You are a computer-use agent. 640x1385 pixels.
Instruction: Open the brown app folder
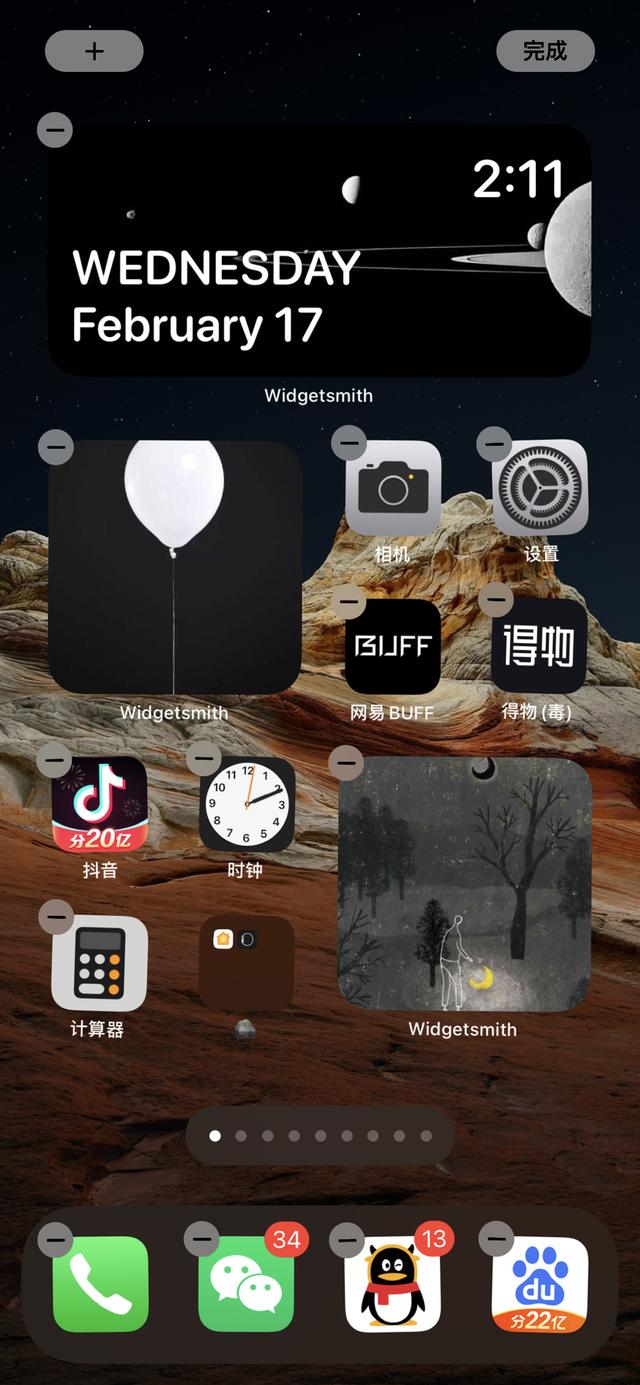click(246, 963)
